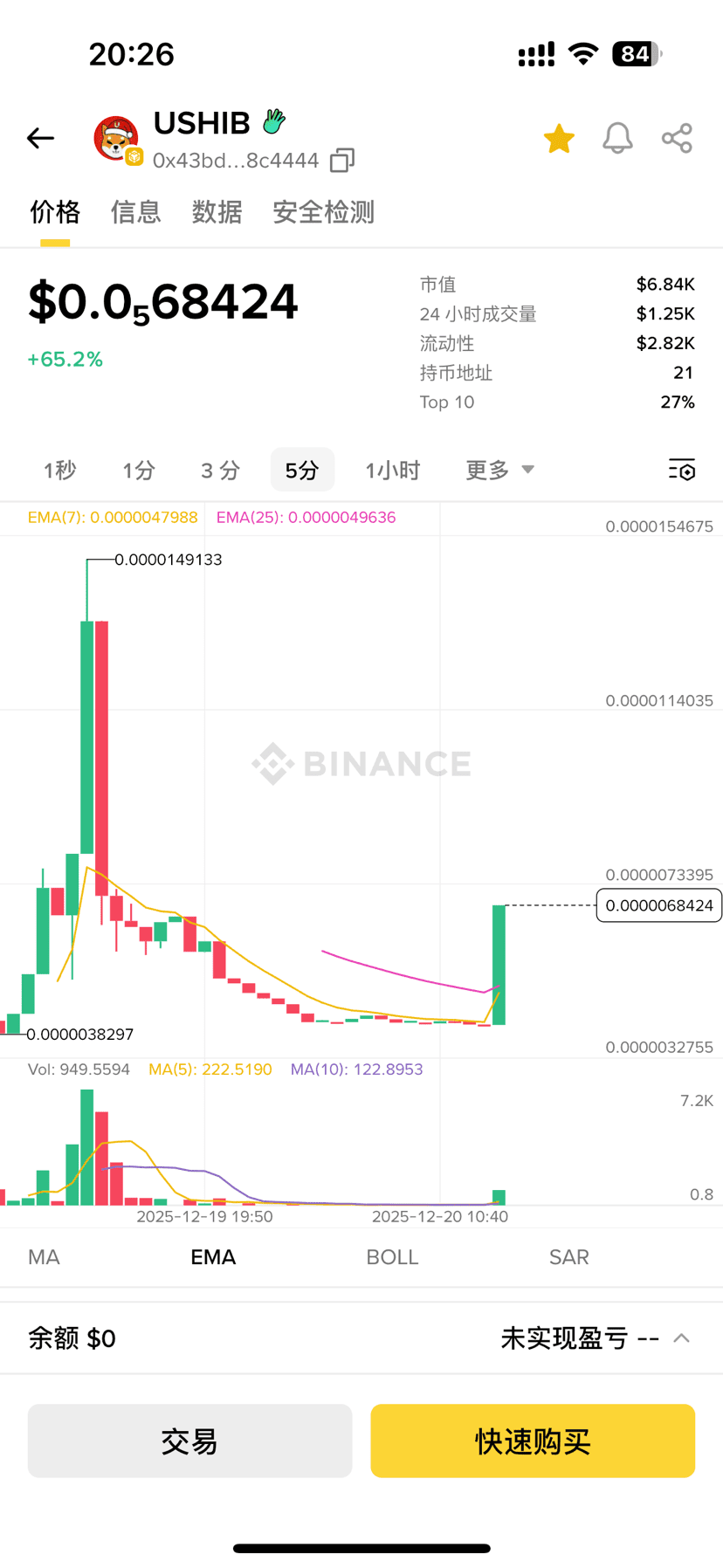Go back with the arrow icon
Viewport: 723px width, 1568px height.
click(40, 138)
